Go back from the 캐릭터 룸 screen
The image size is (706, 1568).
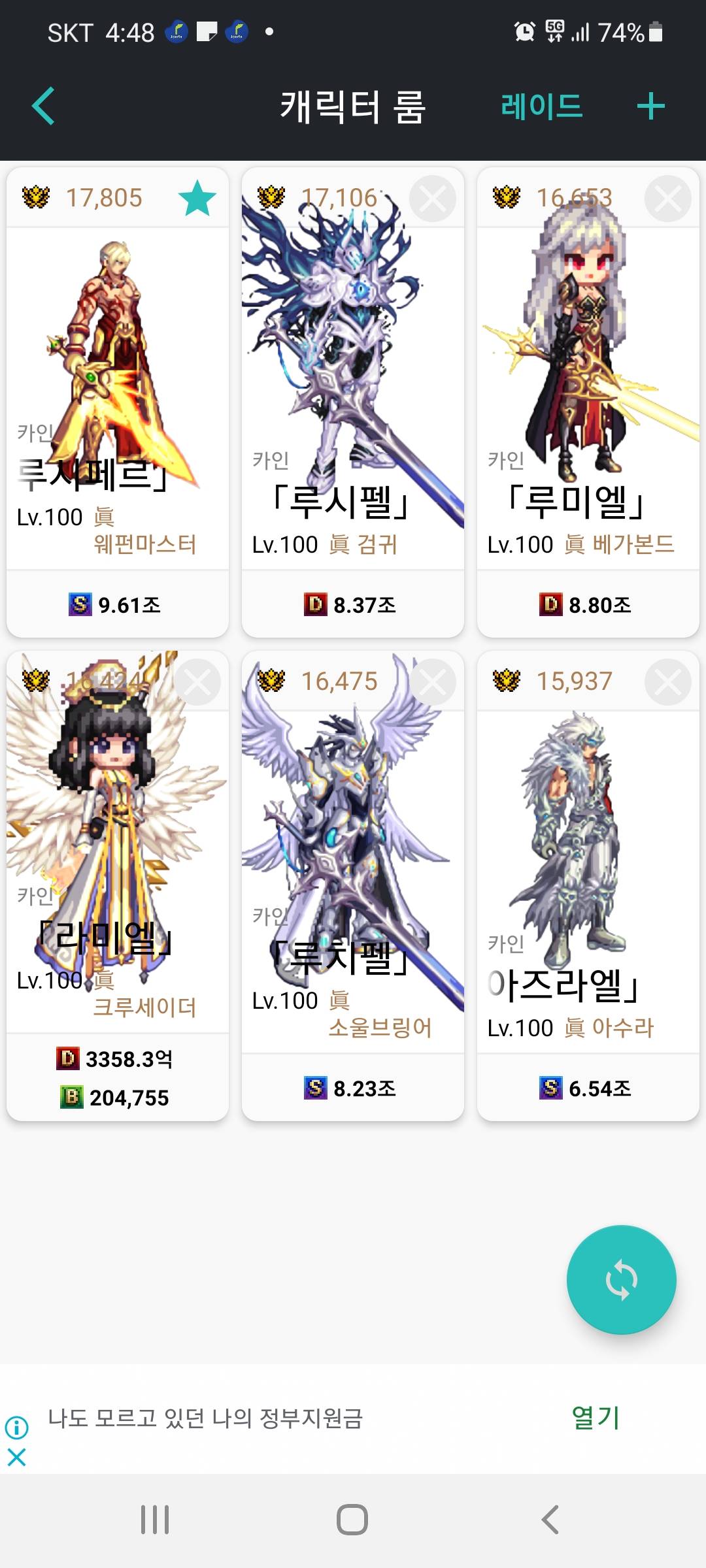tap(43, 106)
